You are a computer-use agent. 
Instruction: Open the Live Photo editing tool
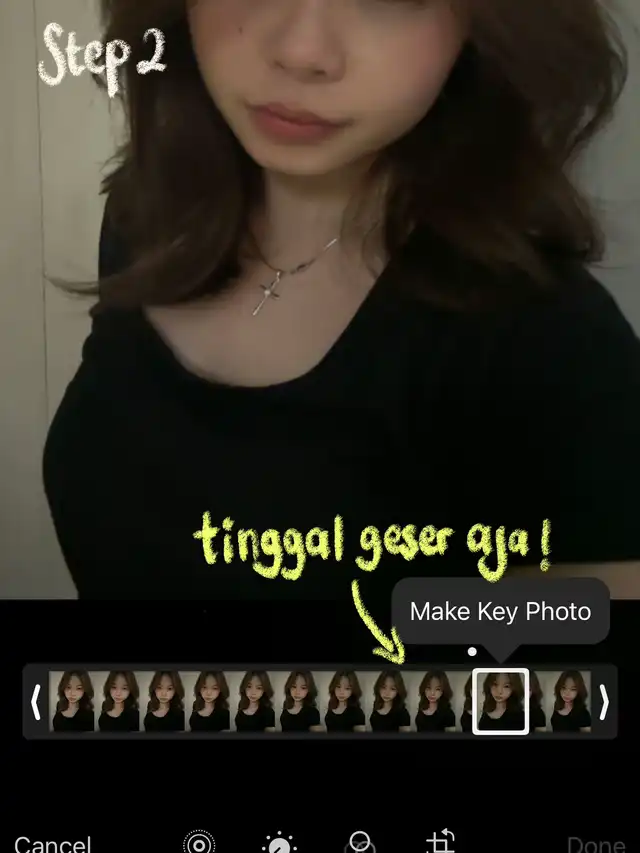tap(199, 843)
